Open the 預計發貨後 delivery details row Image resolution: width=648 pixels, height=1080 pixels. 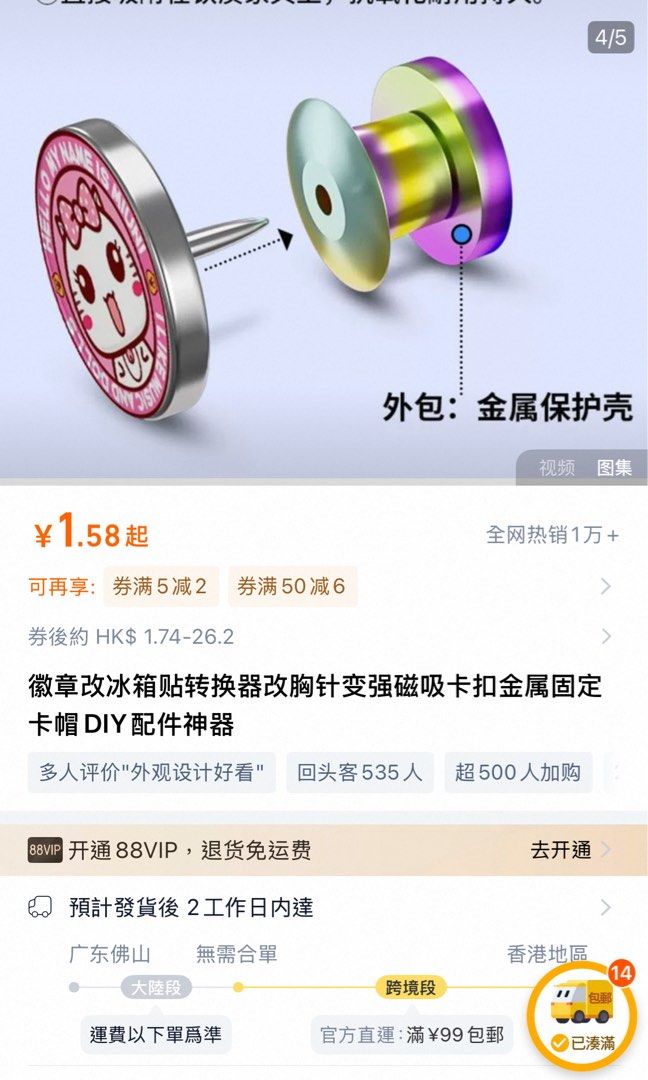(320, 907)
